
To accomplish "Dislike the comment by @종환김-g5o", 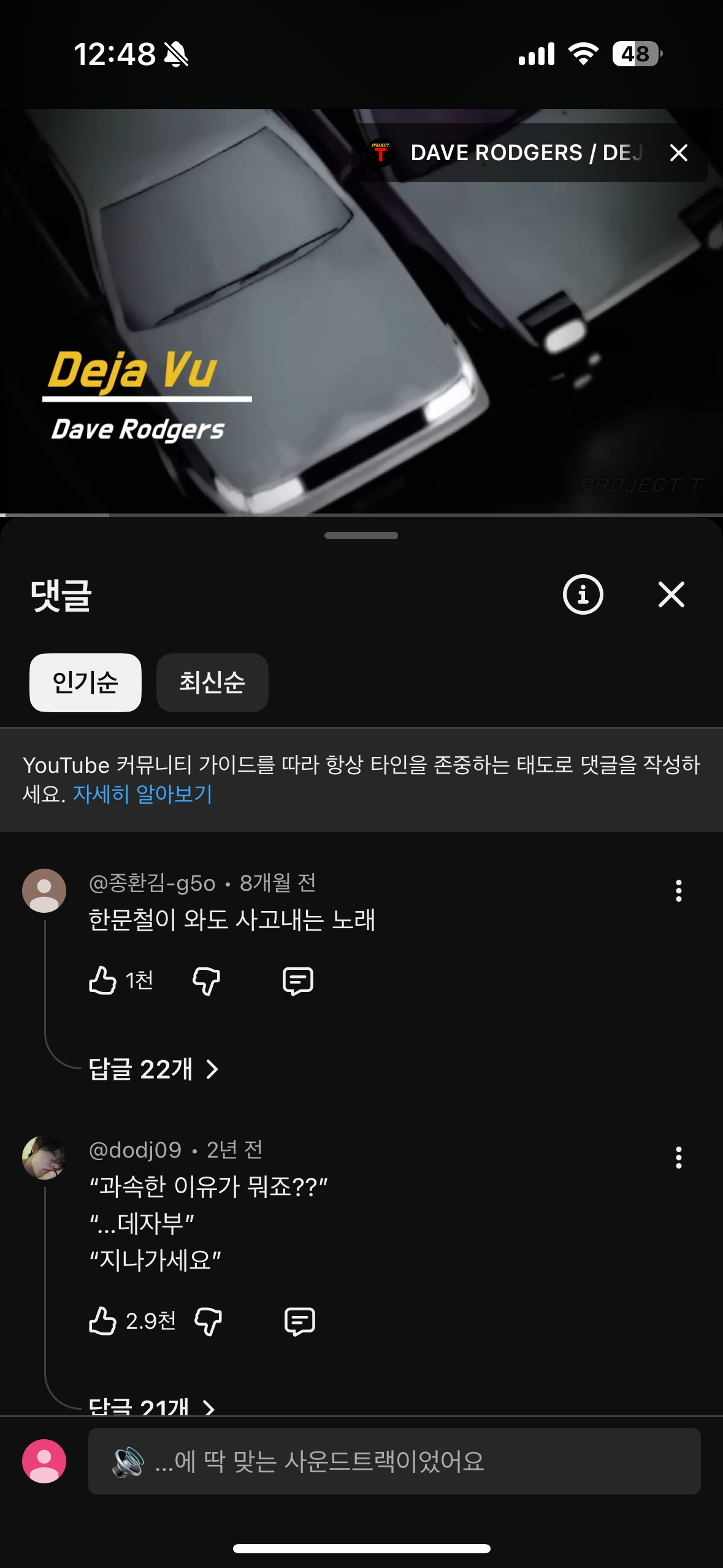I will 206,980.
